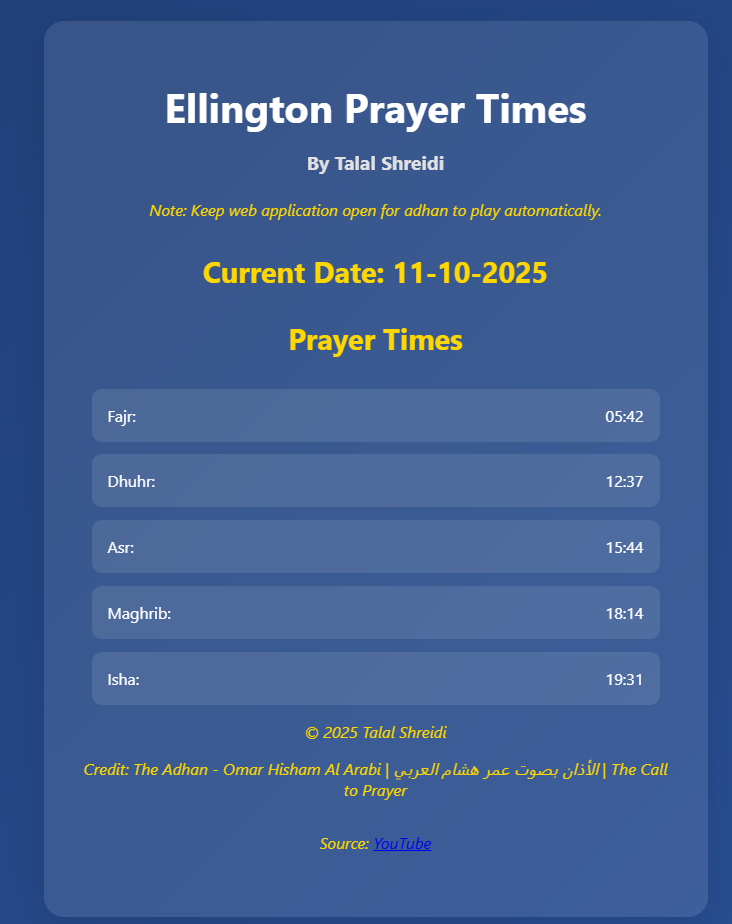Open the YouTube source link
Image resolution: width=732 pixels, height=924 pixels.
402,844
